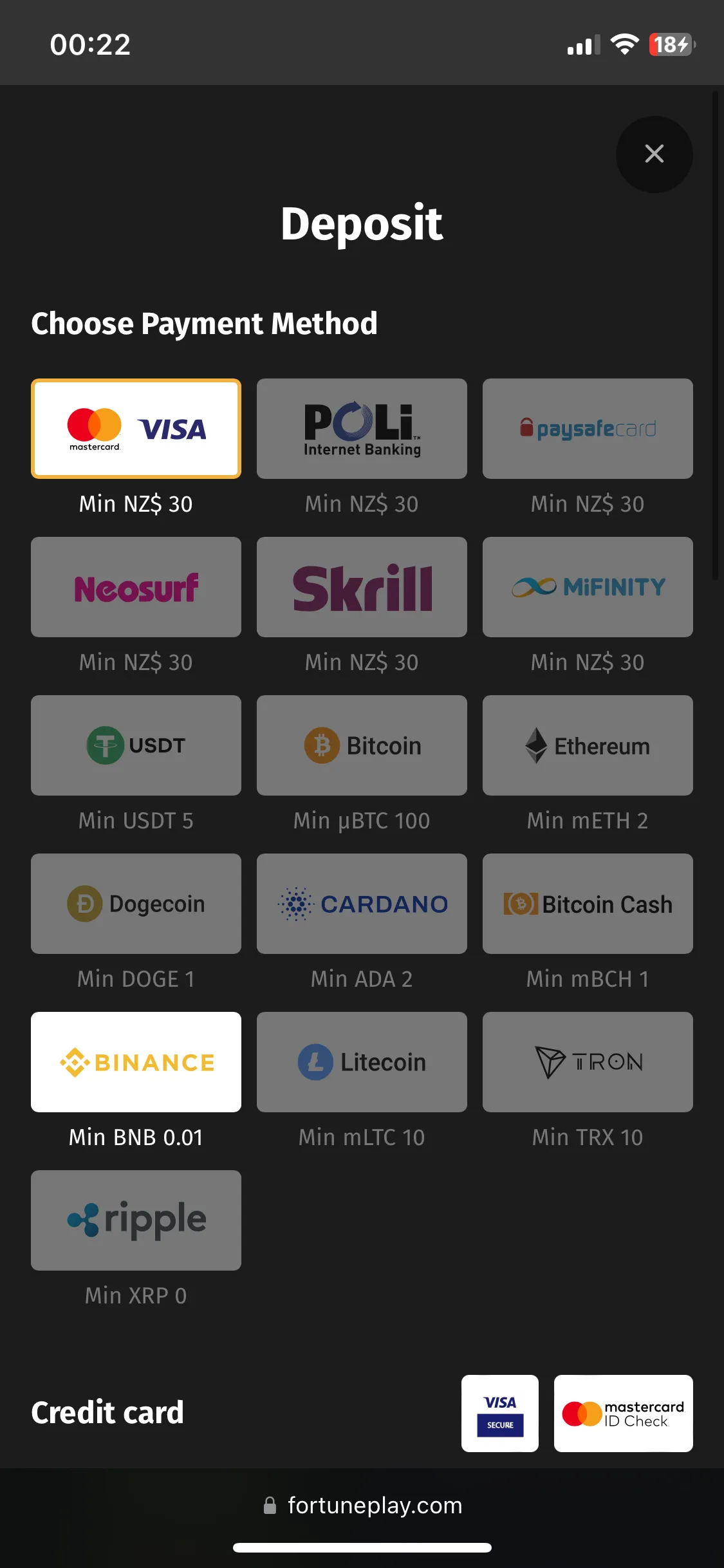Close the Deposit dialog

pos(654,154)
